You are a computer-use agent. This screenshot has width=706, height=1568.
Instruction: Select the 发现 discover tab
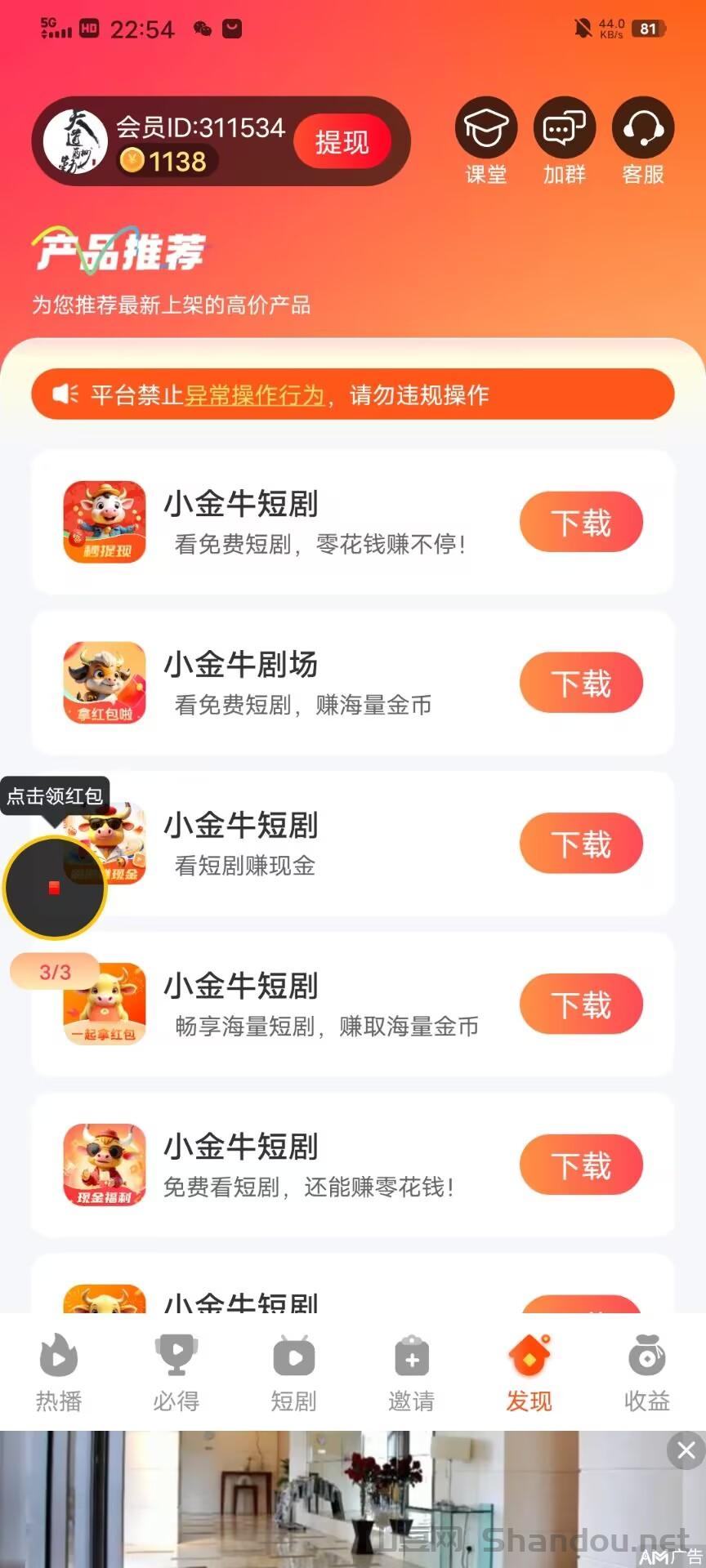click(x=529, y=1372)
